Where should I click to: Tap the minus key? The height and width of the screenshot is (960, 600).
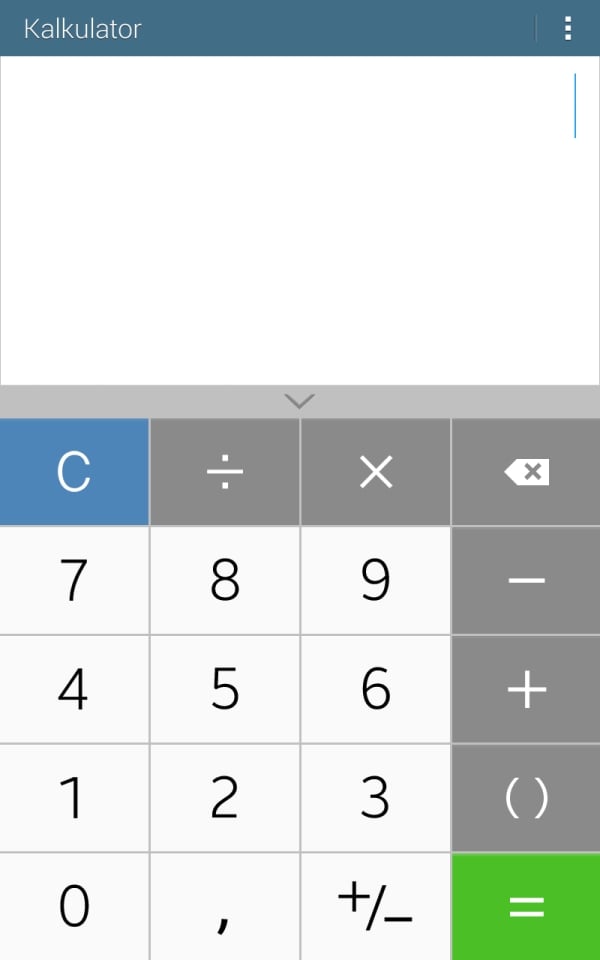[527, 580]
